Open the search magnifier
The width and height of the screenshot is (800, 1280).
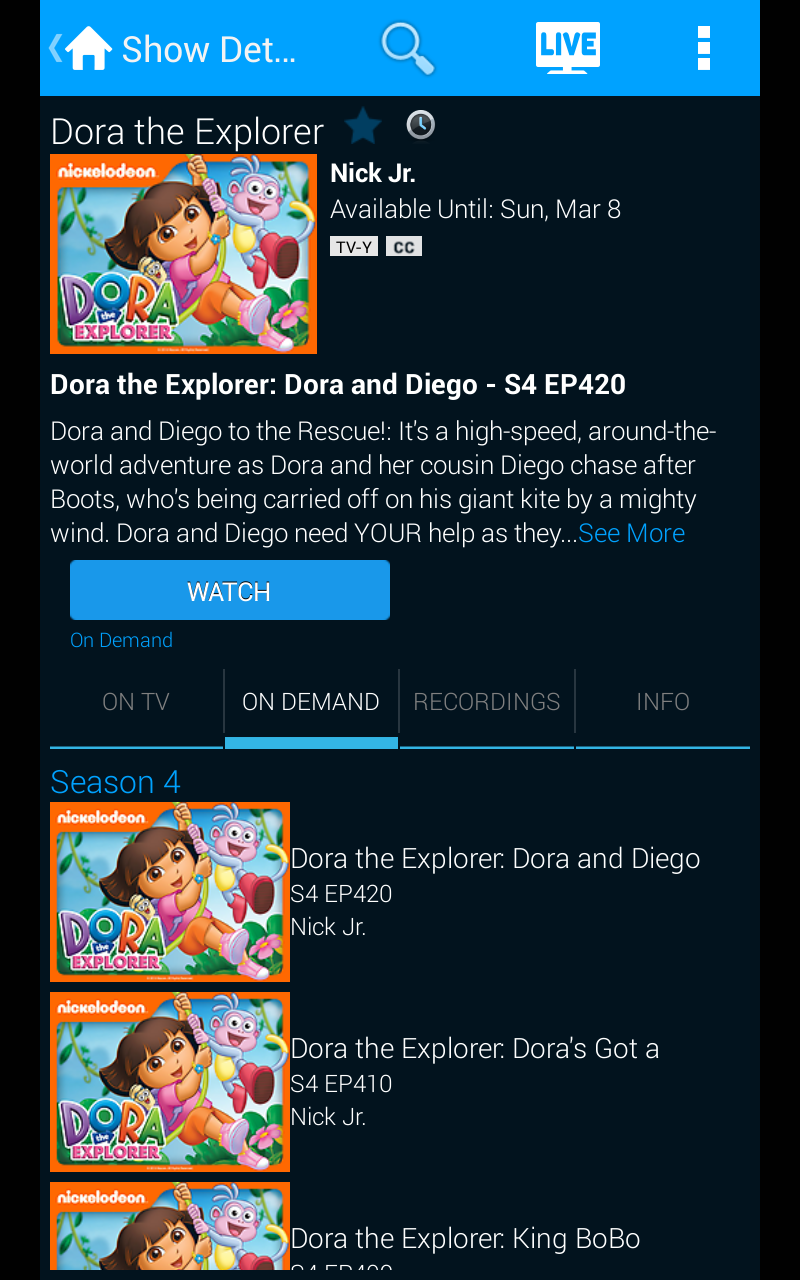pos(407,48)
